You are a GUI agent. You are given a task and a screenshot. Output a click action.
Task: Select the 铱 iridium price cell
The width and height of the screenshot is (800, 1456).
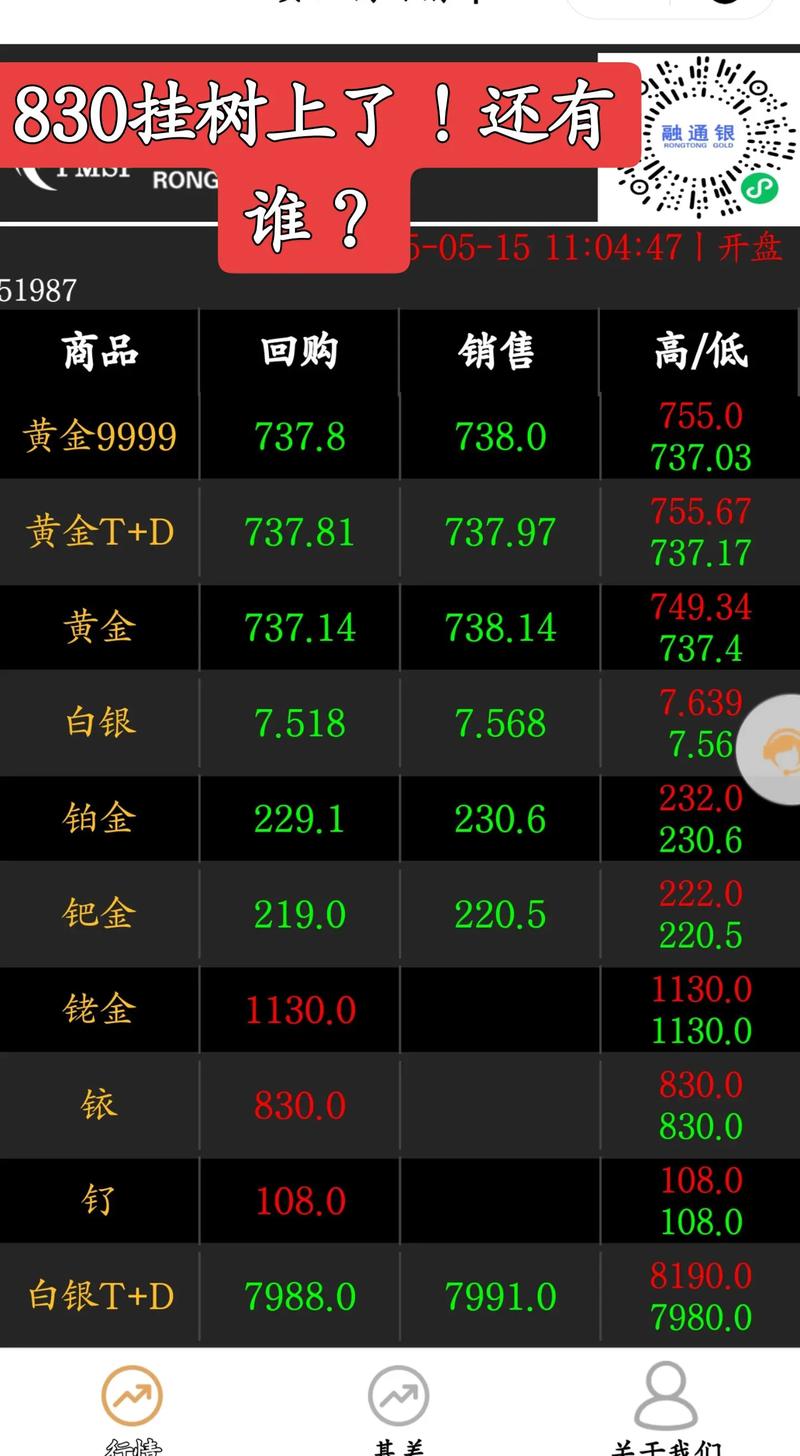298,1105
